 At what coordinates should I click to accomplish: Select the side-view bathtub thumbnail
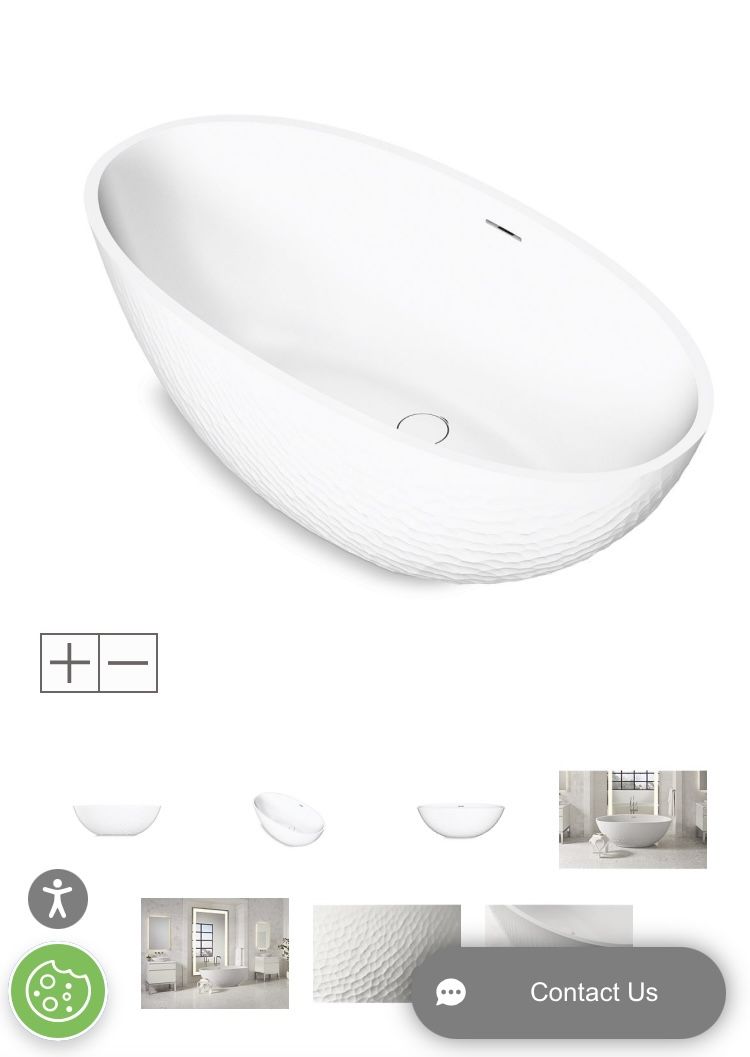(117, 819)
